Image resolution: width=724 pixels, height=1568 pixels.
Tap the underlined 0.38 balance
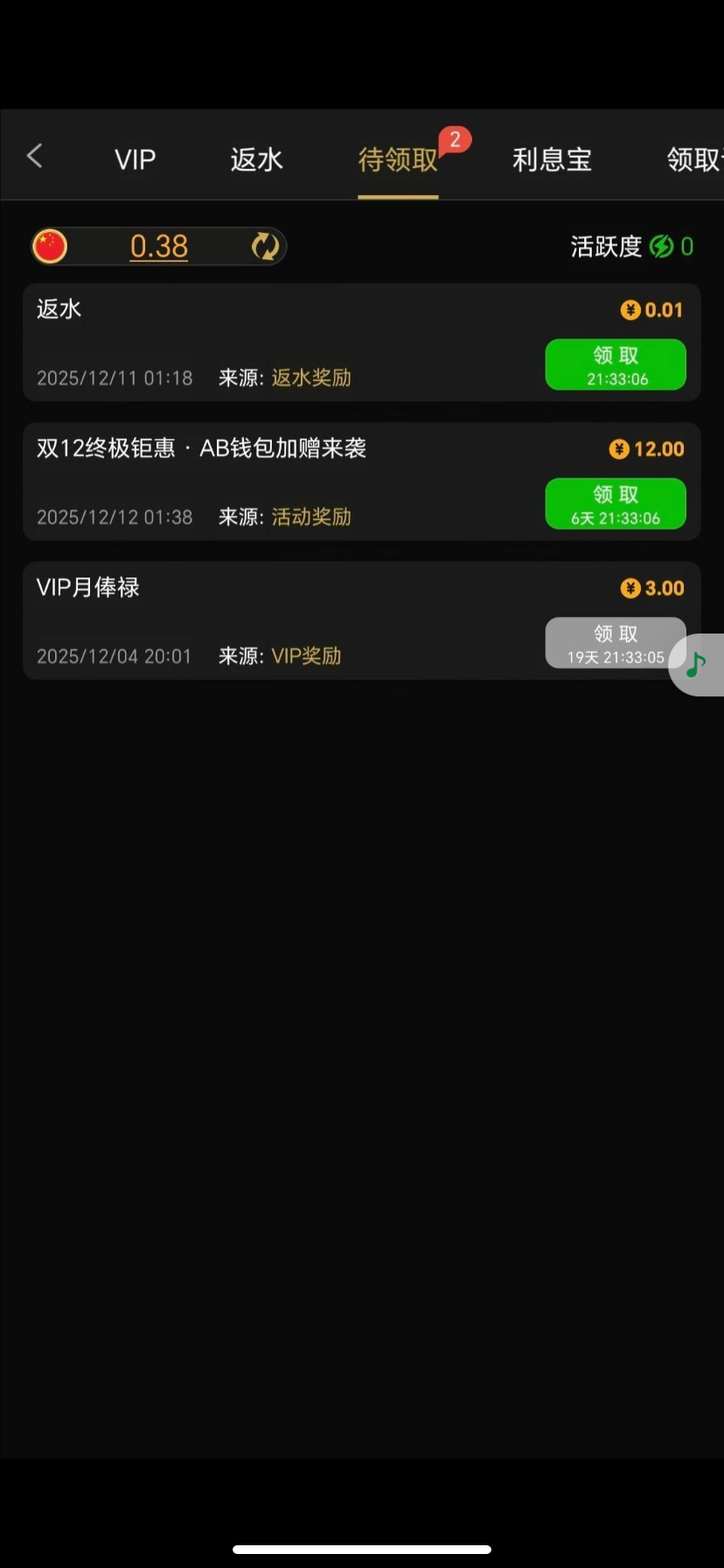point(159,247)
